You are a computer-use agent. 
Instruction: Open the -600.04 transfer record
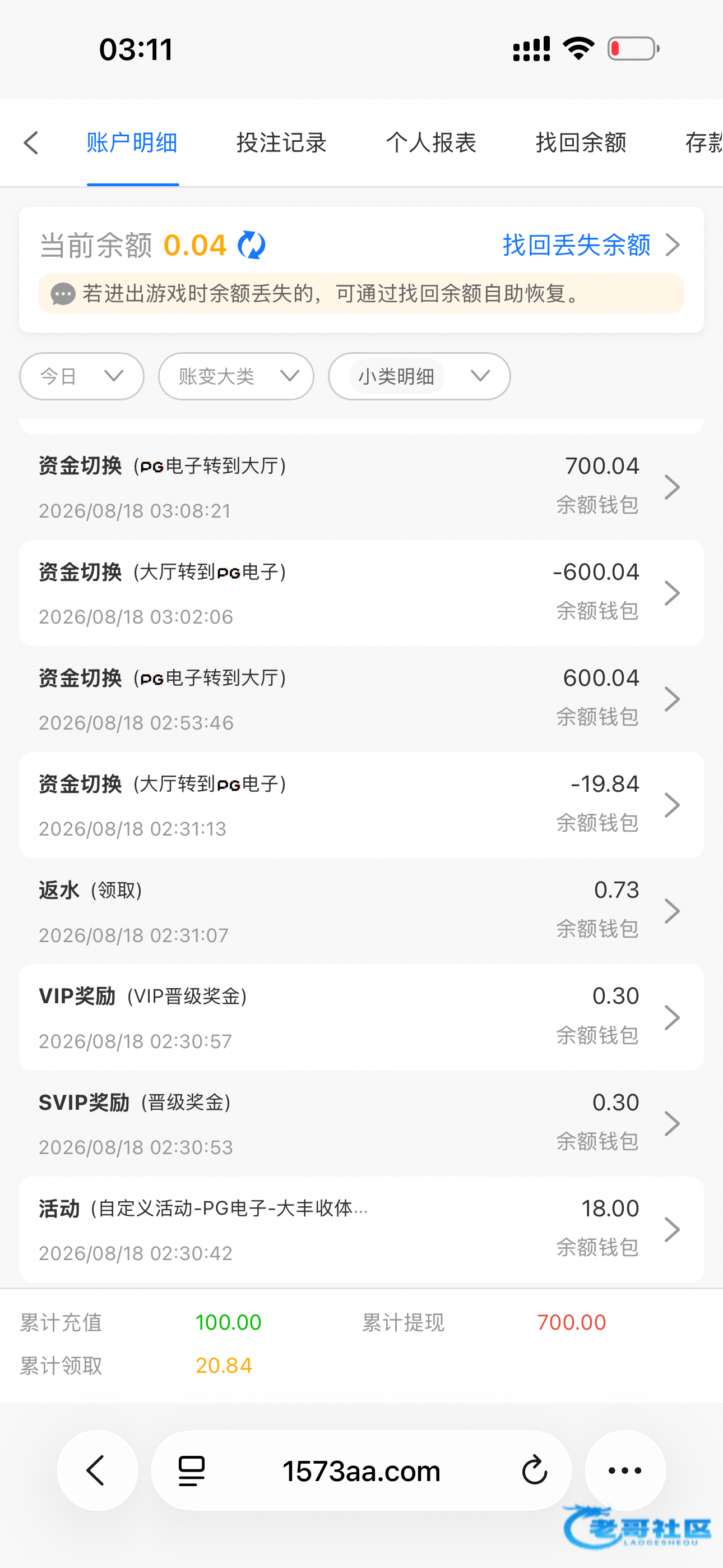coord(361,593)
